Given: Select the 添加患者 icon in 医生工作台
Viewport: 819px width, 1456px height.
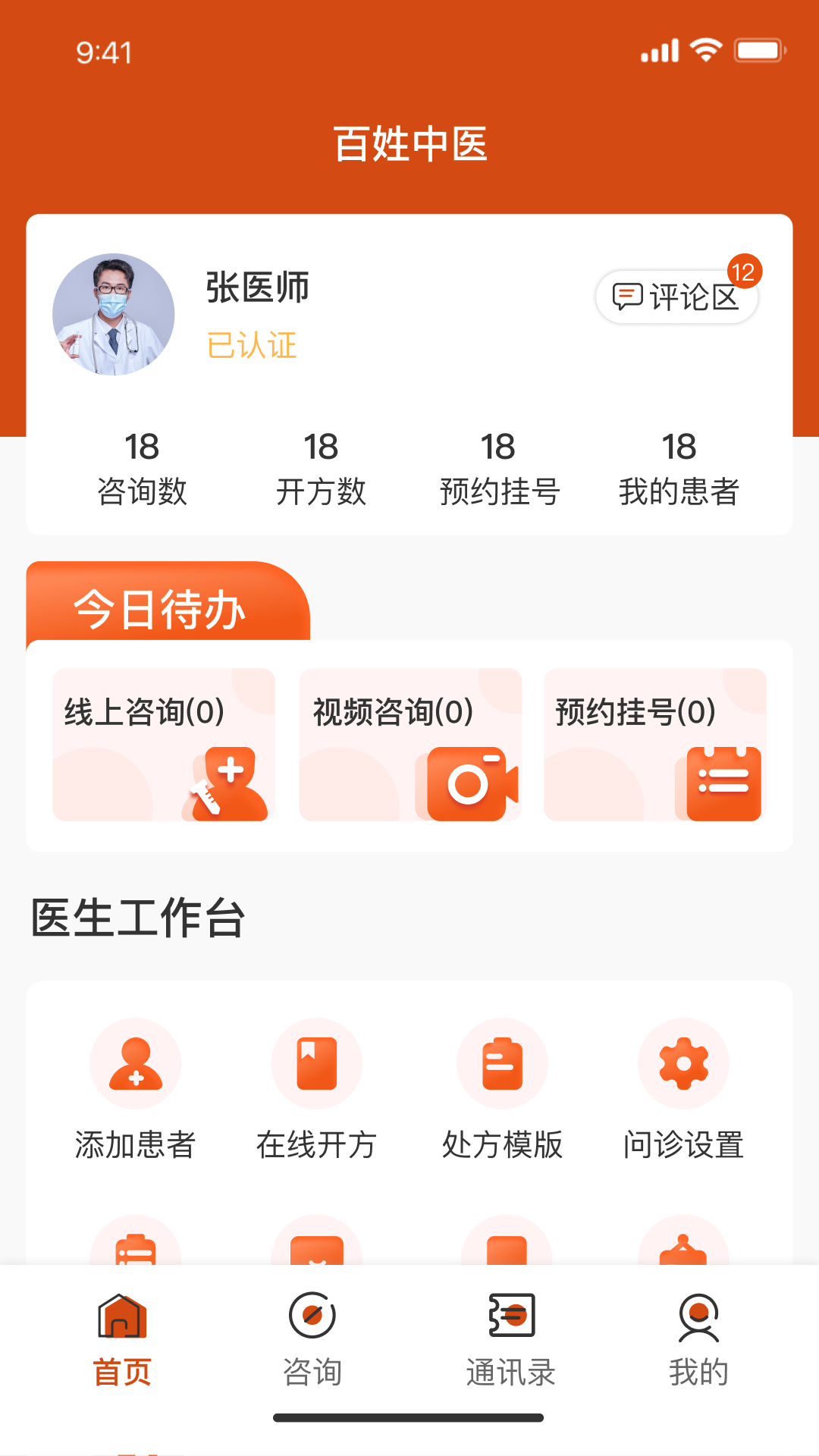Looking at the screenshot, I should point(136,1062).
